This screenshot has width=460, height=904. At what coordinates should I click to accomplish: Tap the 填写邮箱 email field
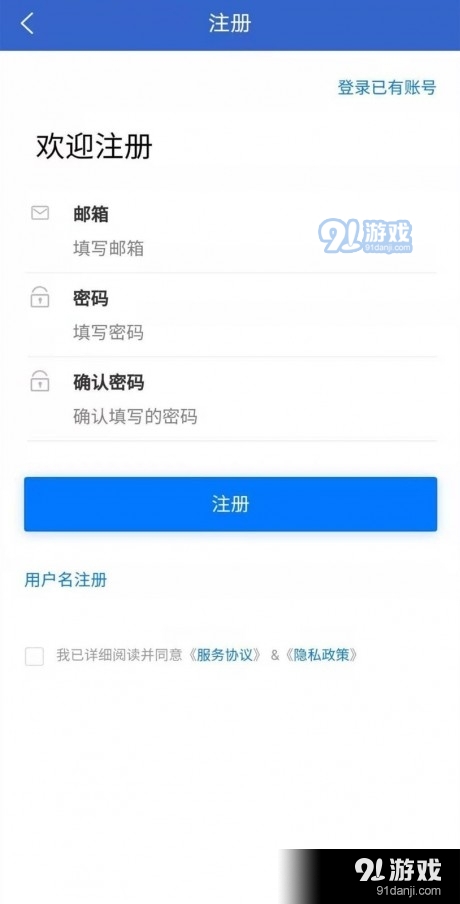[x=254, y=248]
